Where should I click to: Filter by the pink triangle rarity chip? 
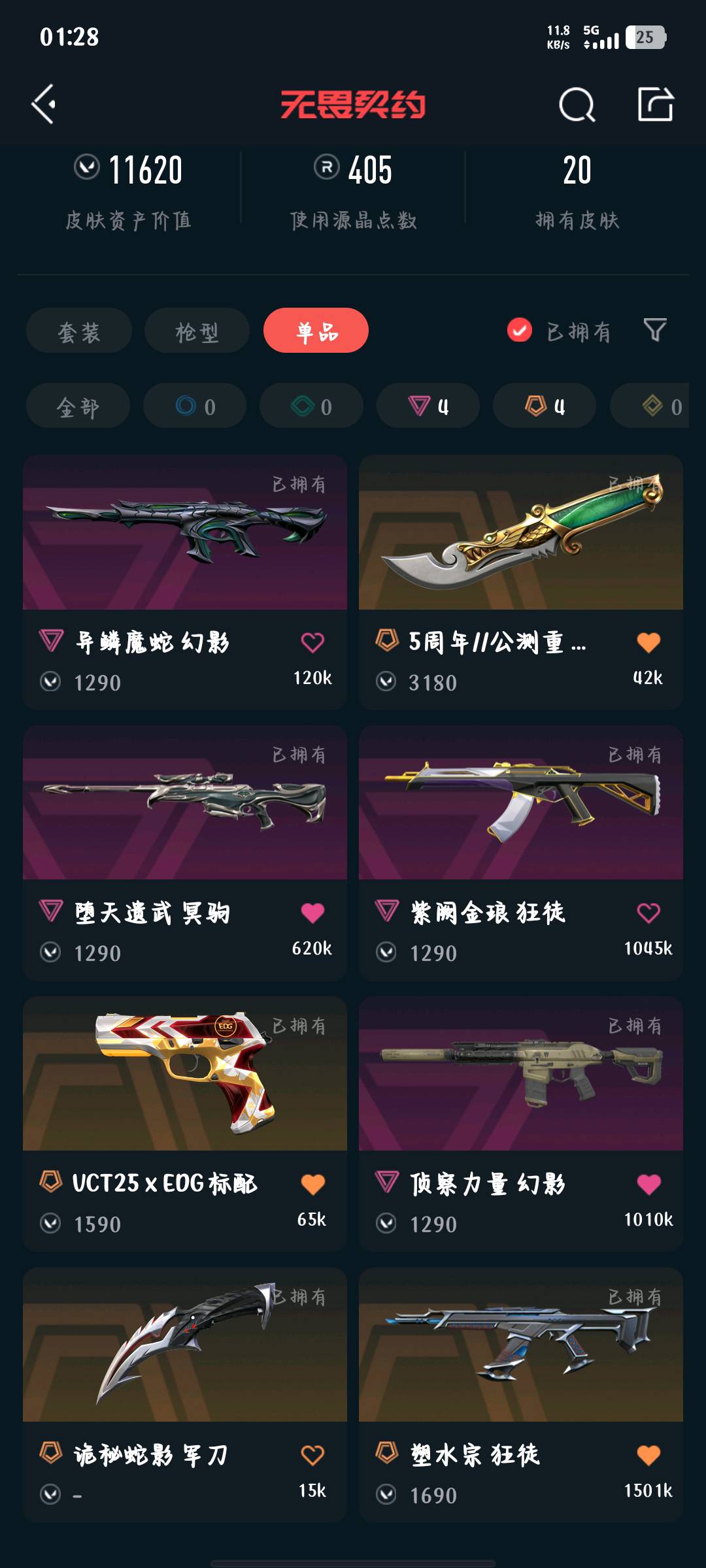coord(428,406)
